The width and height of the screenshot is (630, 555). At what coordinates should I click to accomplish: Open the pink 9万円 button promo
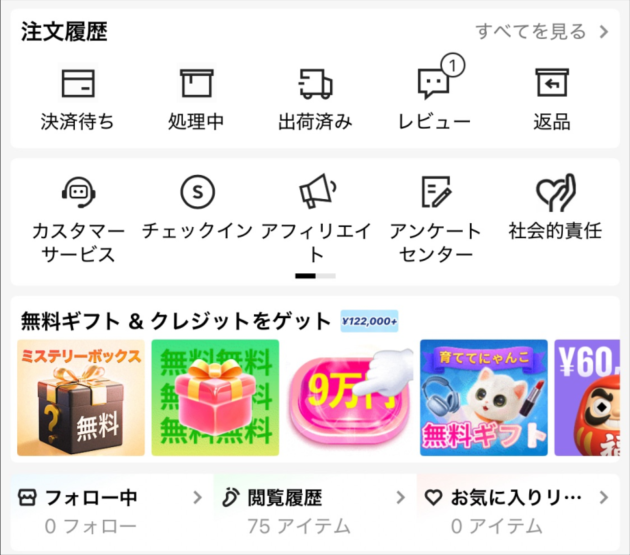(x=349, y=397)
